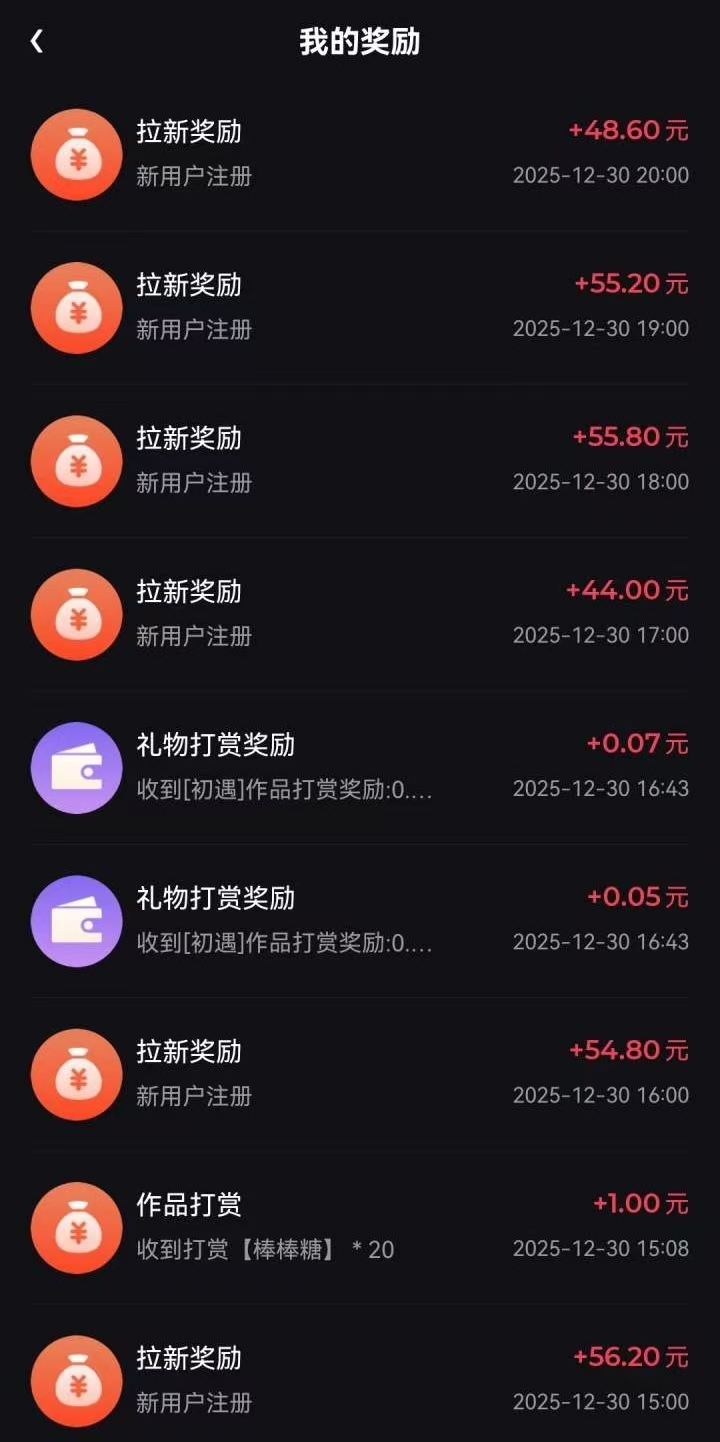Screen dimensions: 720x1442
Task: Select the +1.00 元 amount for 作品打赏
Action: (638, 1205)
